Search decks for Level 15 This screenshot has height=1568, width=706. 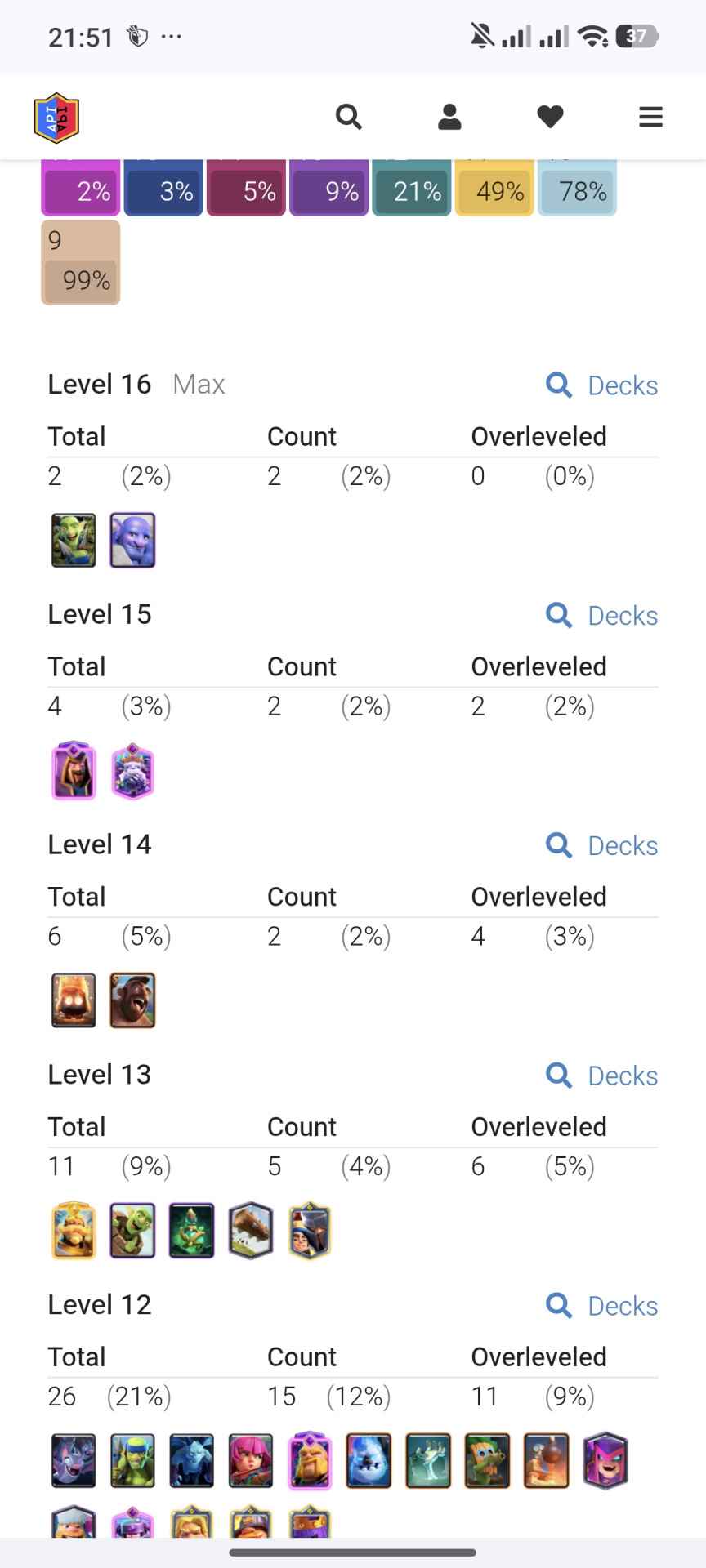(x=602, y=616)
